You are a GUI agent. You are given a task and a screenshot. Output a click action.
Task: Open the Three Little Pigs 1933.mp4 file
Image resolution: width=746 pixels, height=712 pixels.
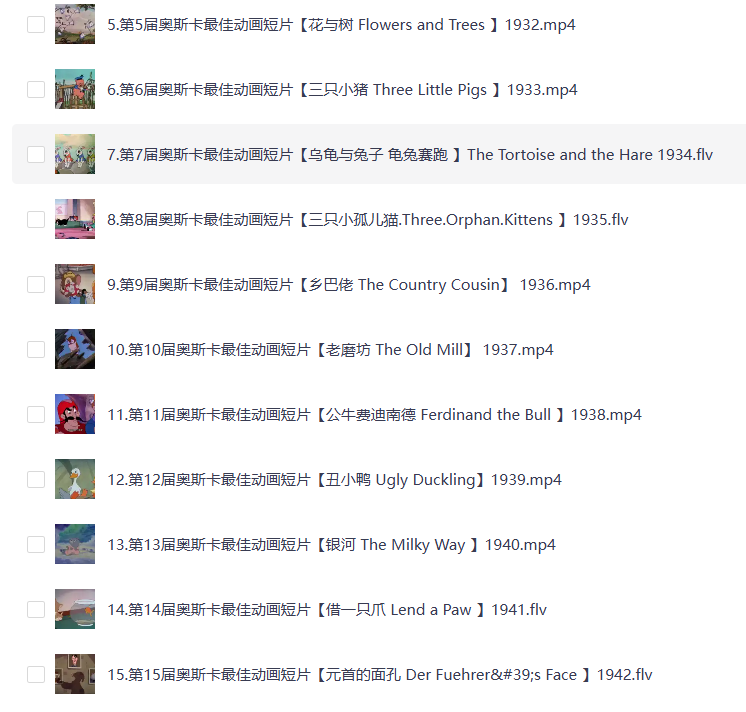[x=342, y=90]
